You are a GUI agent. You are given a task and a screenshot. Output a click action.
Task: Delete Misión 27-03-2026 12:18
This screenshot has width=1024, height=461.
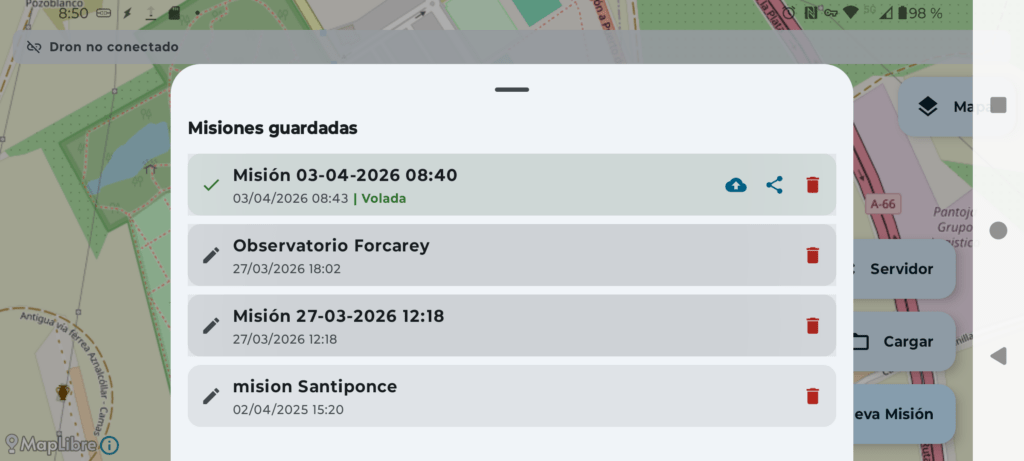[812, 325]
